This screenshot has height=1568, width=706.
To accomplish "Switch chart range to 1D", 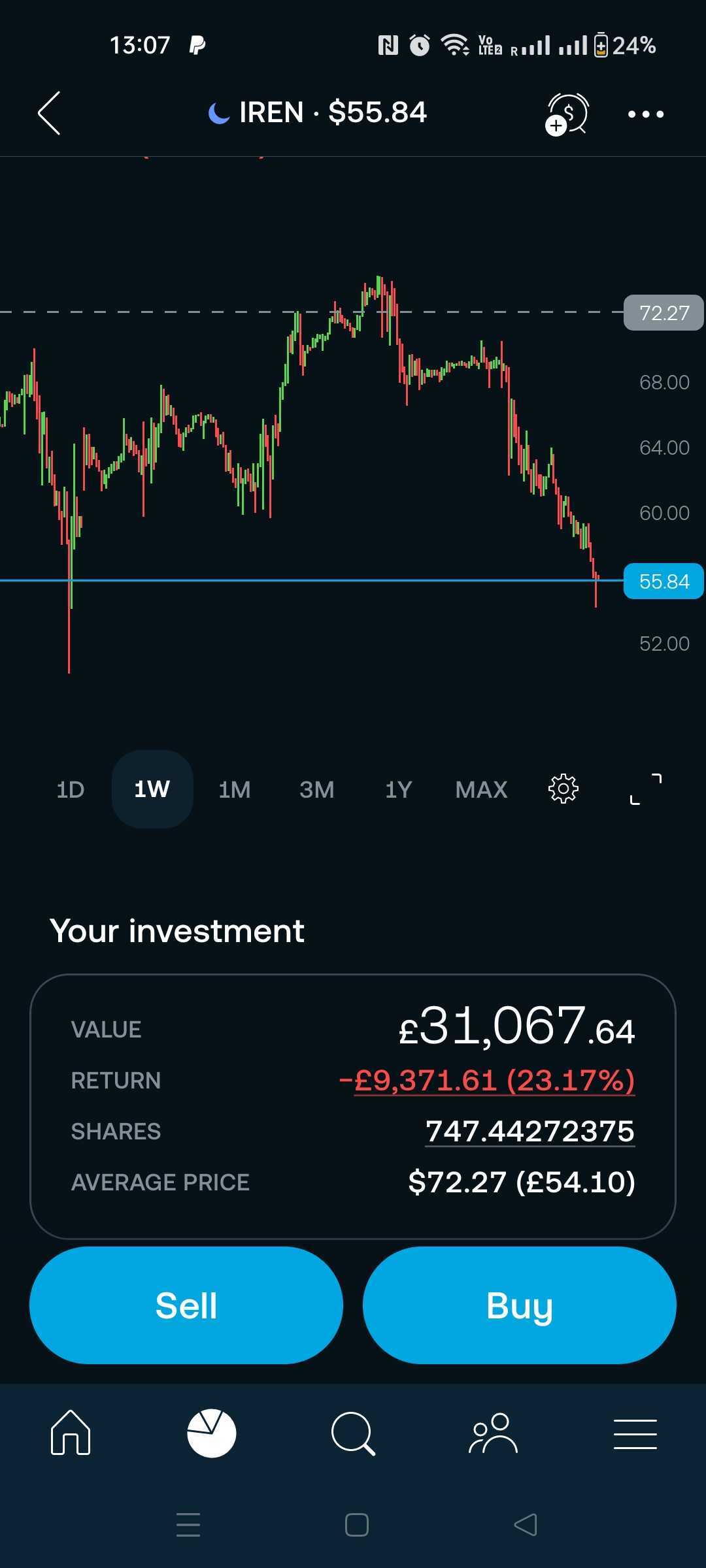I will pos(71,790).
